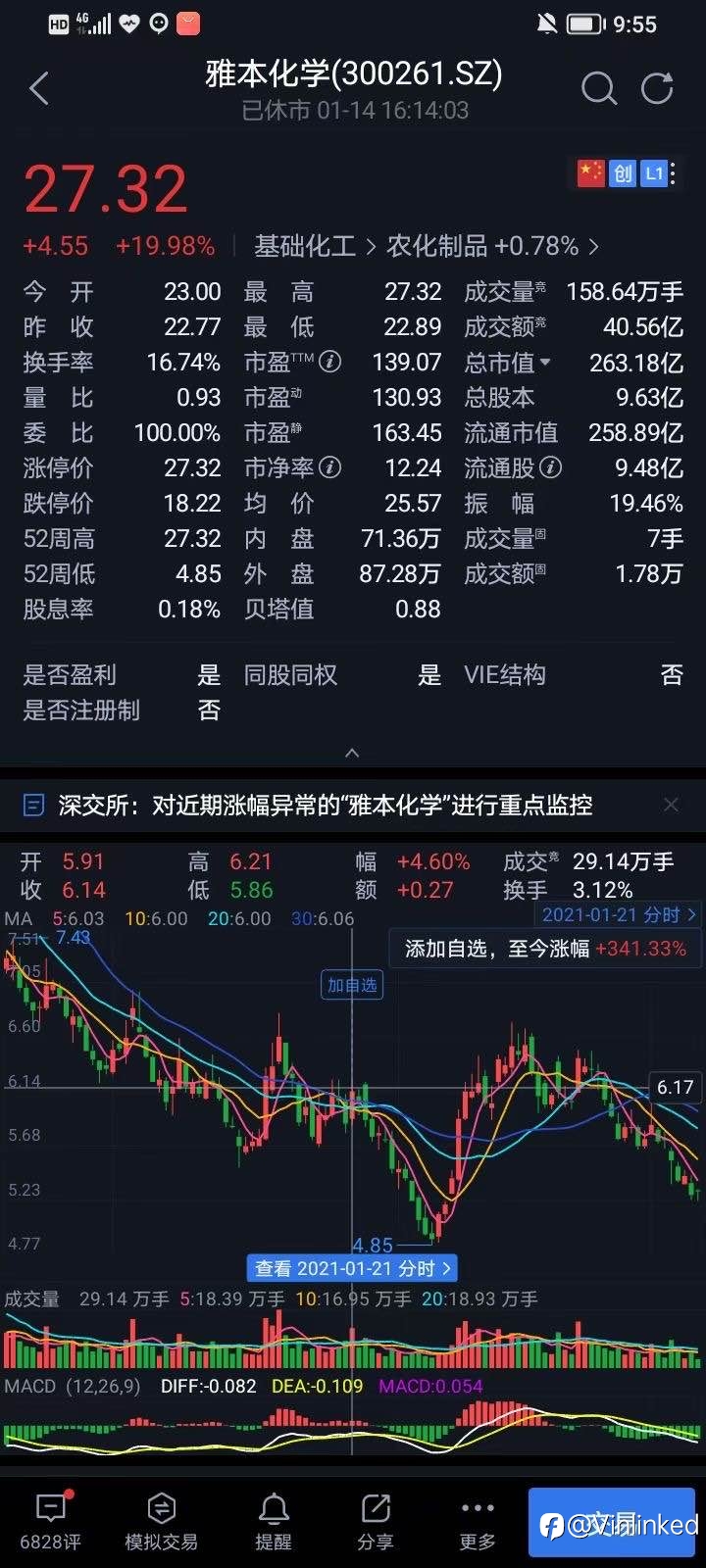Tap the blue 交易 button
Screen dimensions: 706x1568
click(612, 1522)
